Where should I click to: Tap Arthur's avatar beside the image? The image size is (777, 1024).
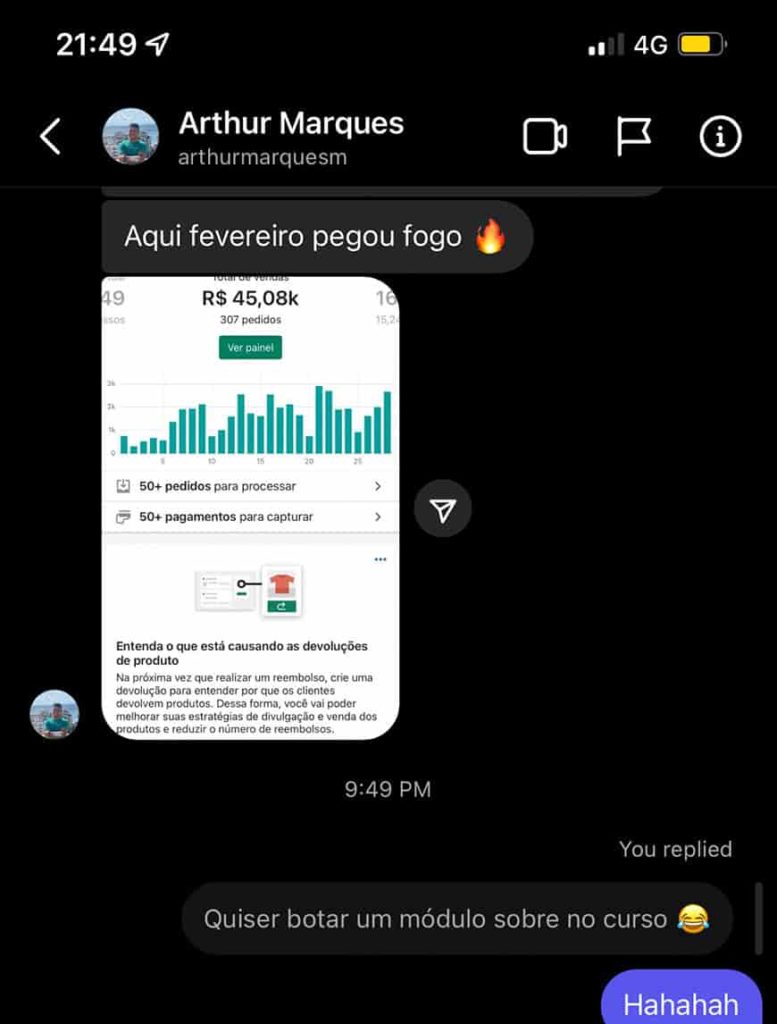coord(54,714)
